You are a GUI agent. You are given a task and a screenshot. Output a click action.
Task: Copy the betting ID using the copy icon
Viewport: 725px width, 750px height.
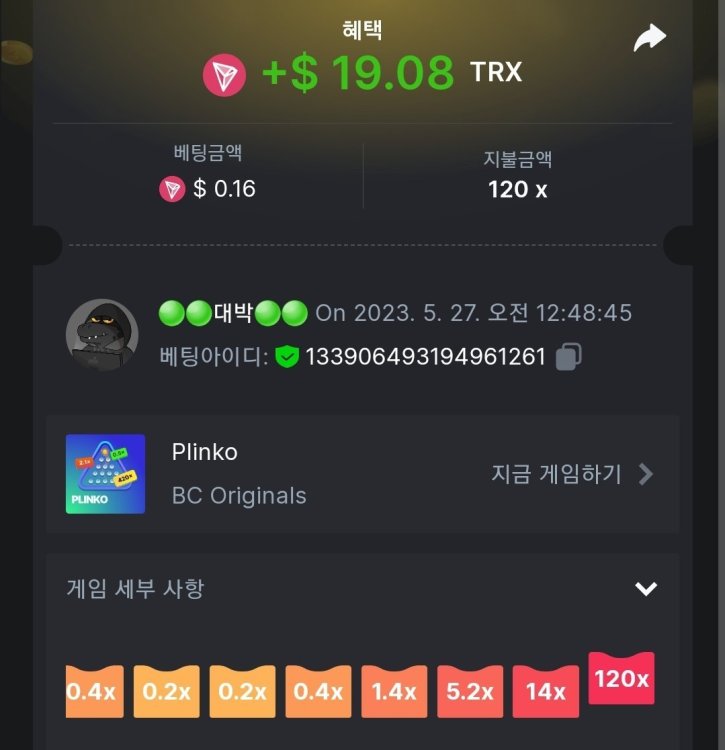[x=570, y=355]
